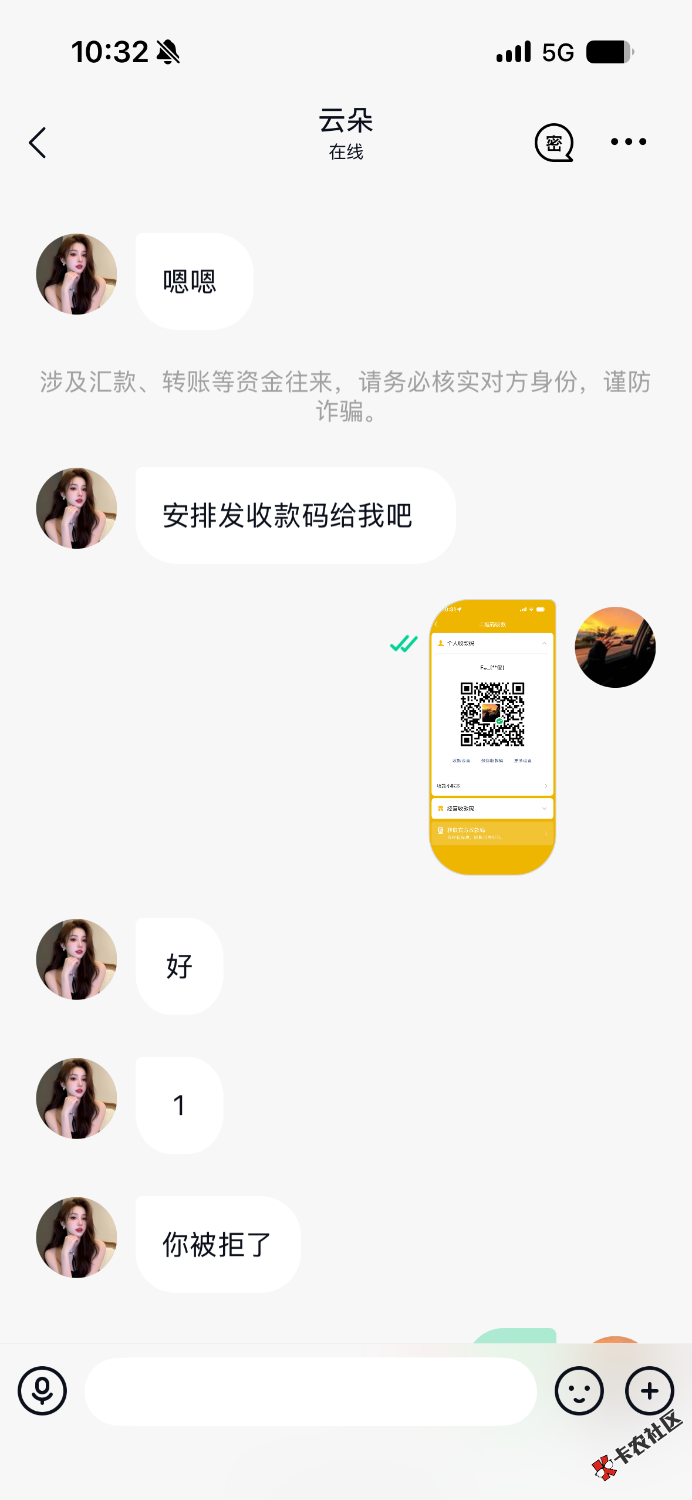View 云朵's avatar next to 嗯嗯 message
Image resolution: width=692 pixels, height=1500 pixels.
coord(77,274)
